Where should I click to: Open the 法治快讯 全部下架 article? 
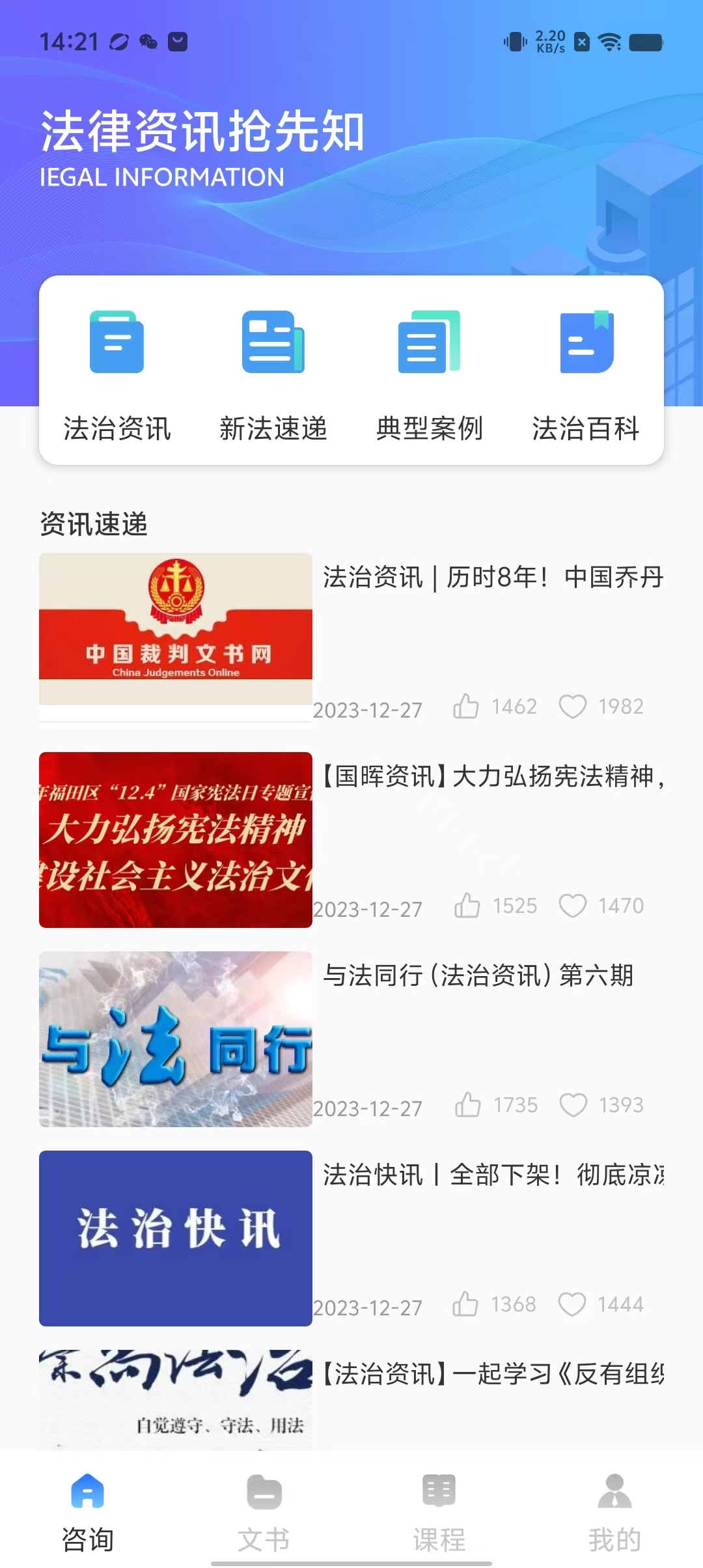click(493, 1175)
